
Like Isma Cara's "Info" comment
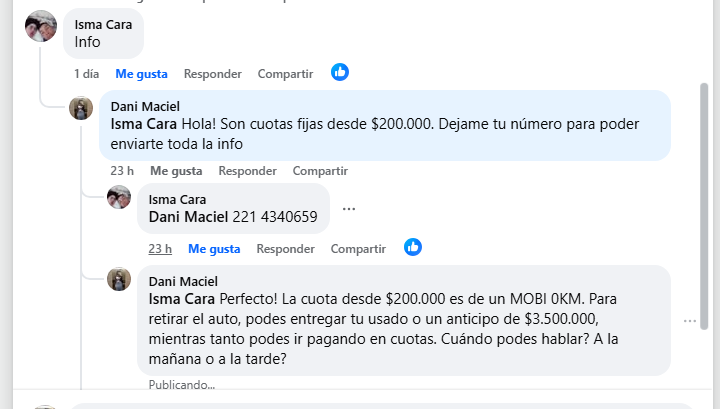(x=141, y=74)
